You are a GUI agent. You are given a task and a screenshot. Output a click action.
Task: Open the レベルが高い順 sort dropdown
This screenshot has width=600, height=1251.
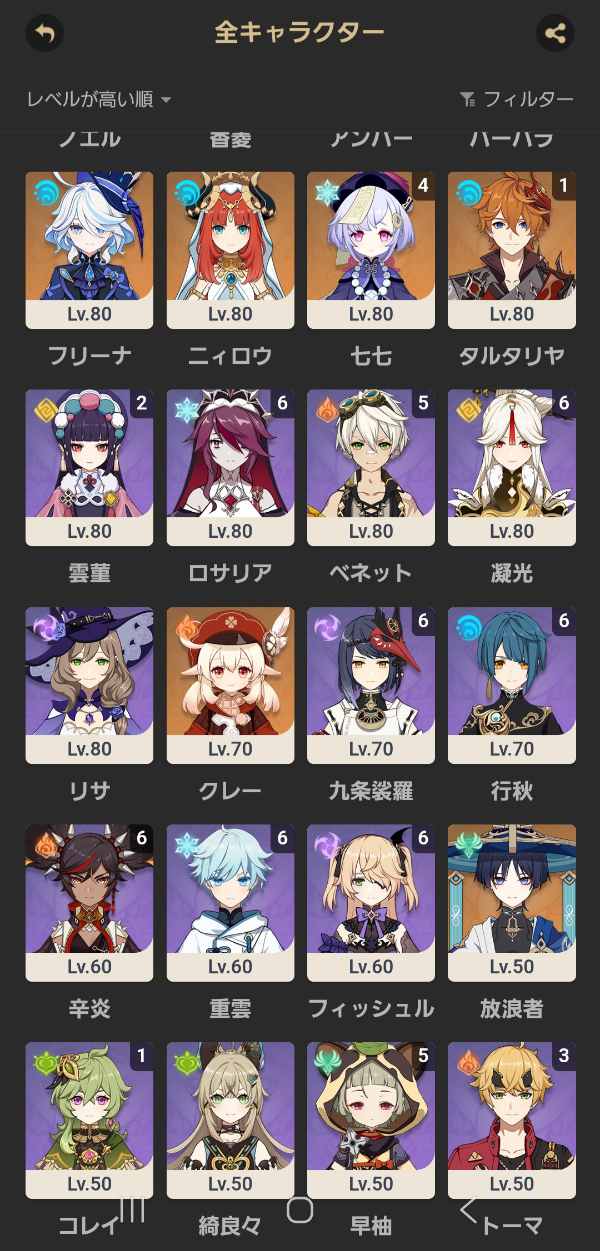pos(99,99)
